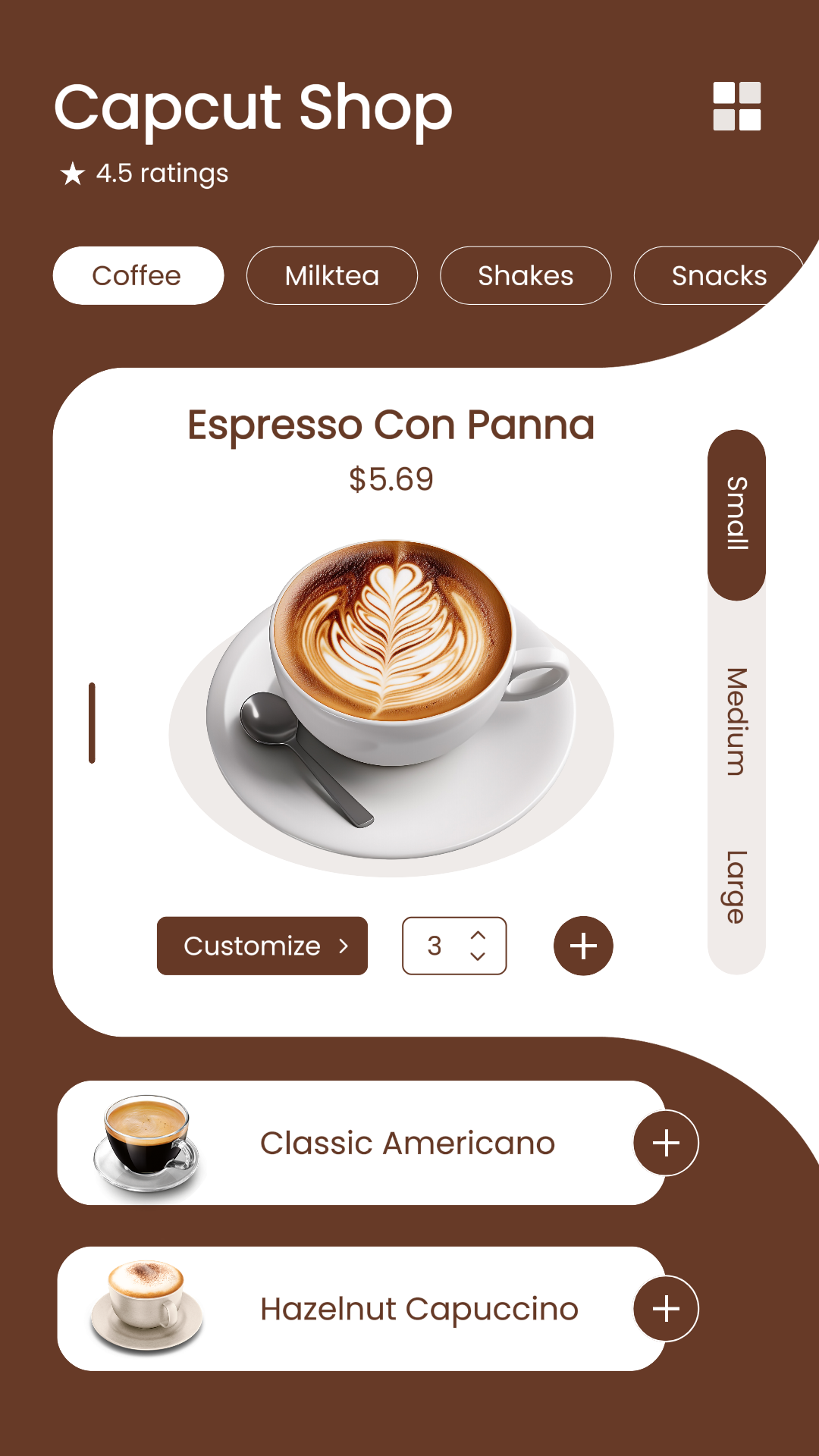Select the Coffee category chip
Screen dimensions: 819x1456
point(138,275)
